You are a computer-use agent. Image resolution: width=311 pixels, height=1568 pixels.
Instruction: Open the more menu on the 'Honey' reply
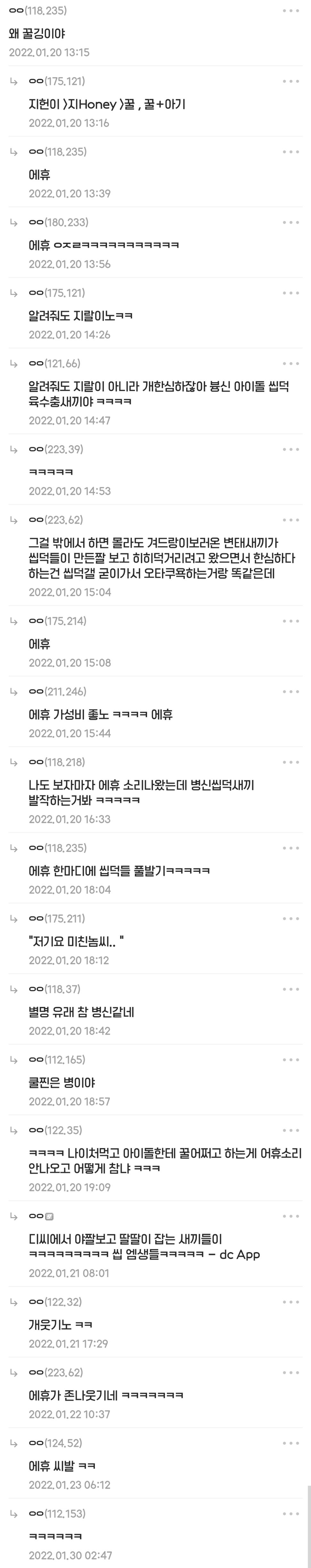290,82
